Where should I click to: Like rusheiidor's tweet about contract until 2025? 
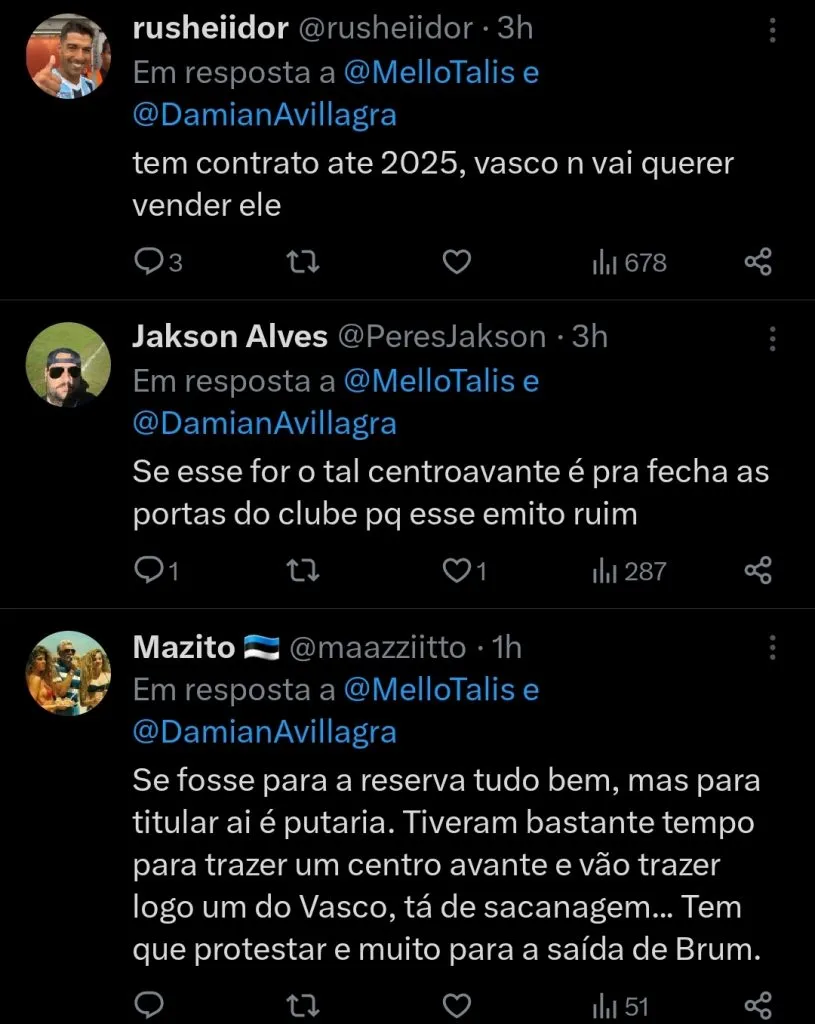(457, 262)
